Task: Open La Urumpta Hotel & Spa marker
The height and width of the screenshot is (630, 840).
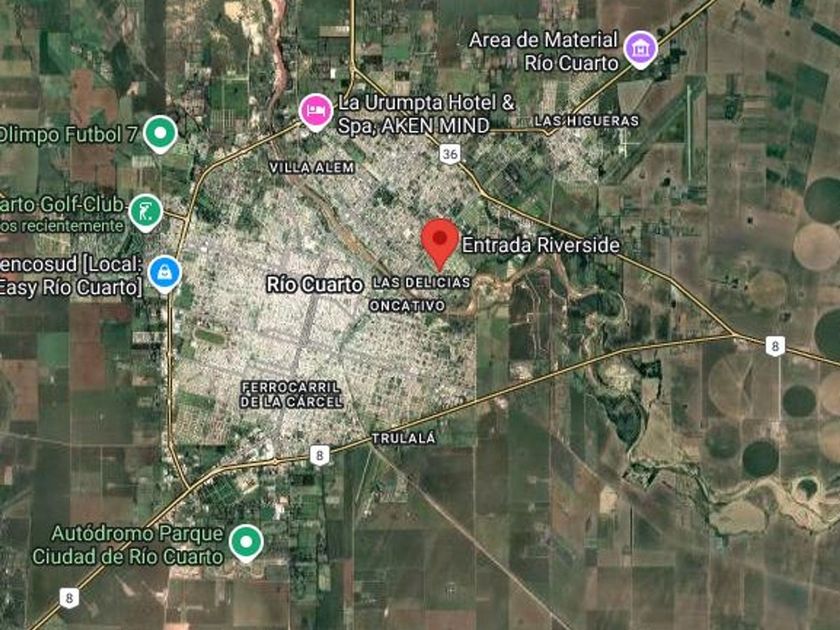Action: click(x=316, y=112)
